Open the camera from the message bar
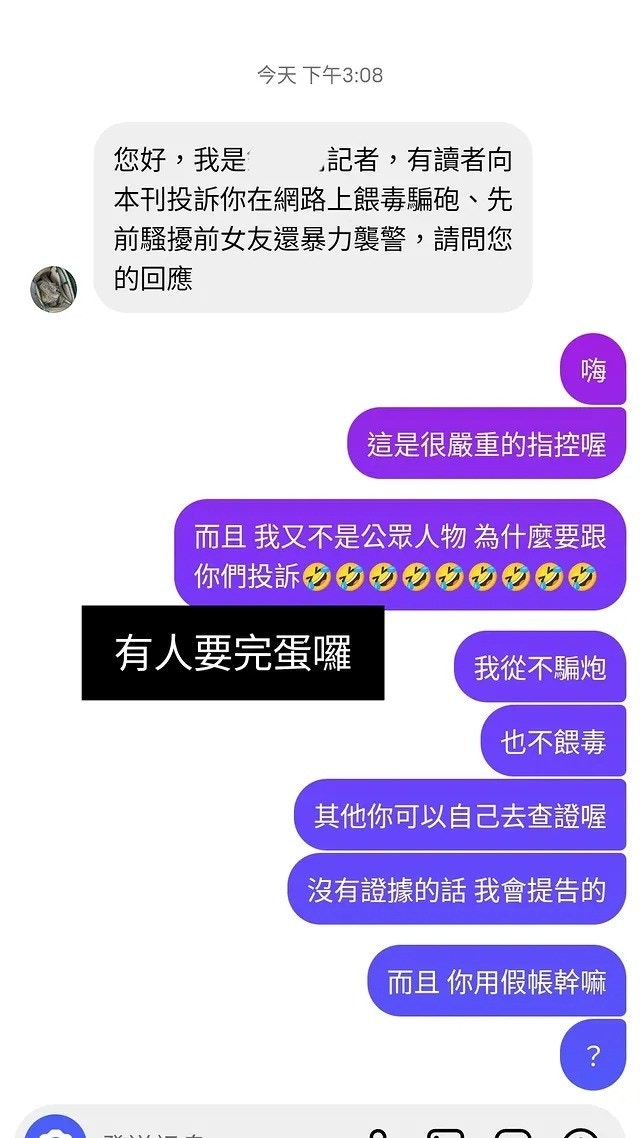The height and width of the screenshot is (1138, 640). click(x=56, y=1131)
